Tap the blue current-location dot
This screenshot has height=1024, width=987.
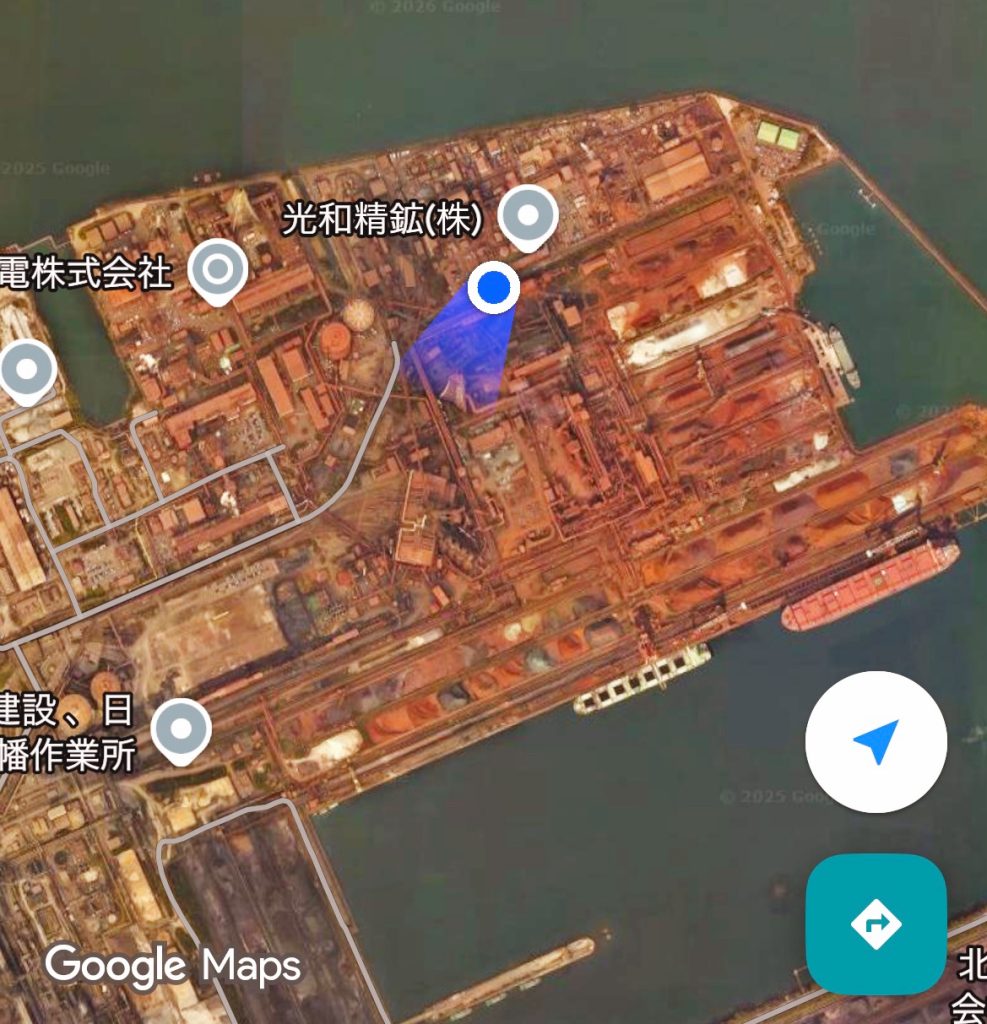click(x=493, y=288)
